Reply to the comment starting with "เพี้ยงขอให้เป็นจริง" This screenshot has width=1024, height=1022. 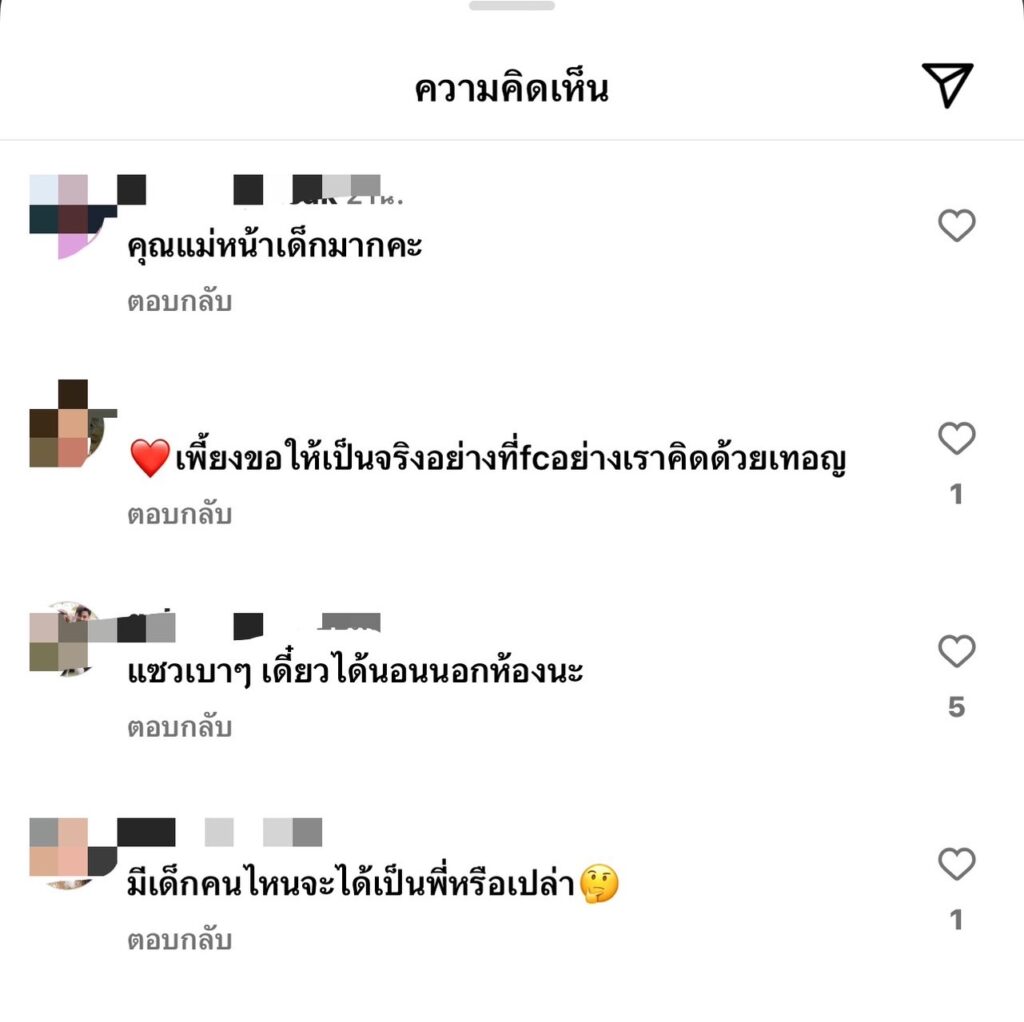pyautogui.click(x=179, y=514)
